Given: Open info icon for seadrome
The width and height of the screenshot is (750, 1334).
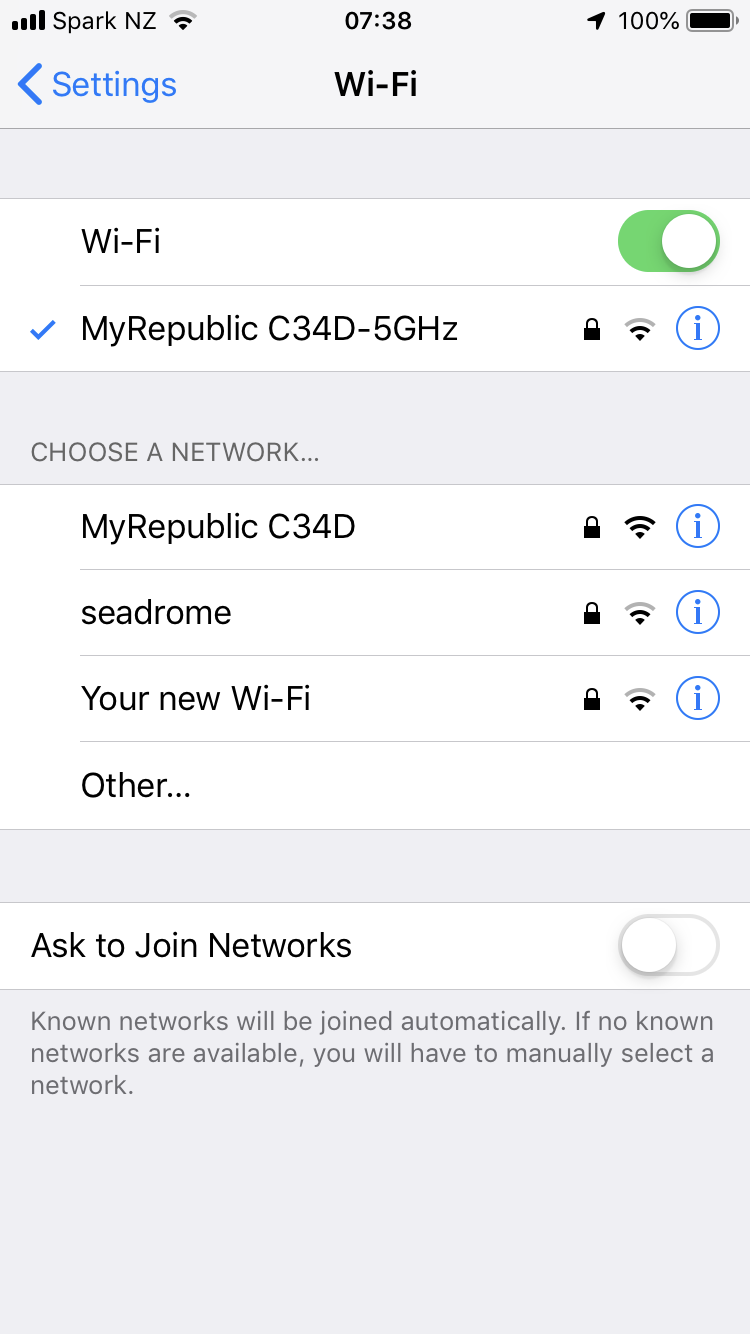Looking at the screenshot, I should click(697, 612).
